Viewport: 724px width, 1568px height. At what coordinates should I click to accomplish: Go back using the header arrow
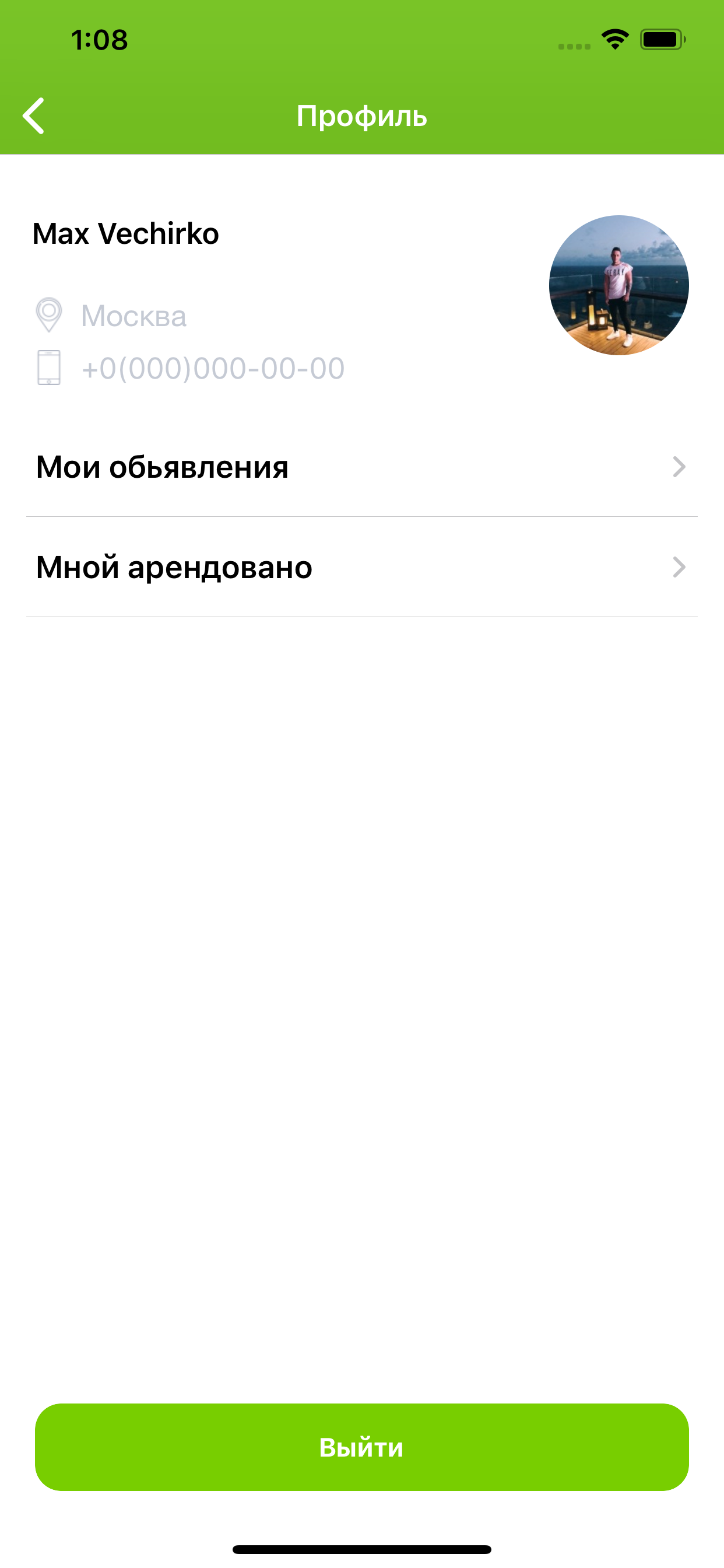[x=34, y=116]
